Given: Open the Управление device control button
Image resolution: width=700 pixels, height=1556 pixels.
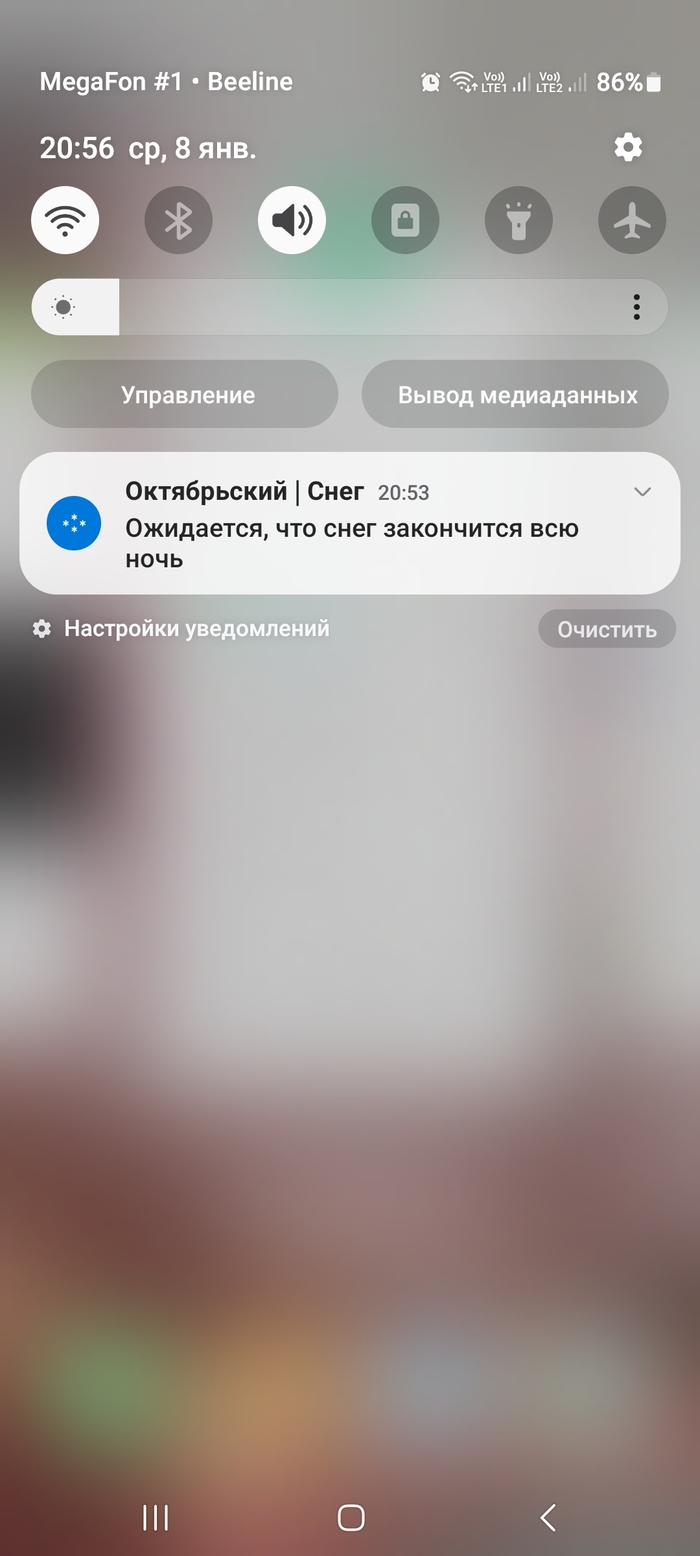Looking at the screenshot, I should (185, 395).
